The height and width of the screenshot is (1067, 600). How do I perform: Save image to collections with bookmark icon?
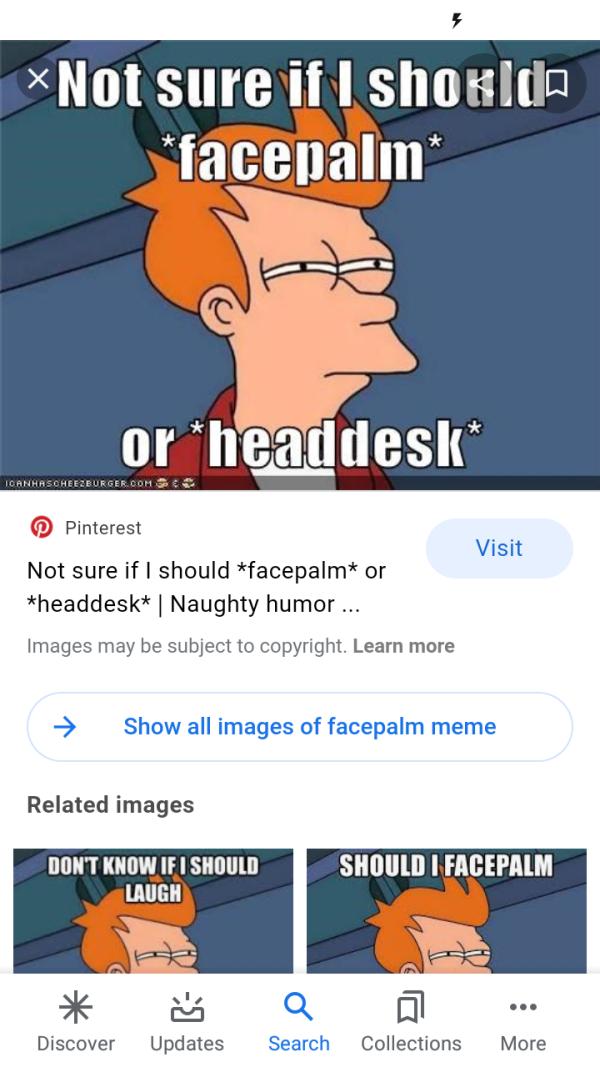coord(556,80)
